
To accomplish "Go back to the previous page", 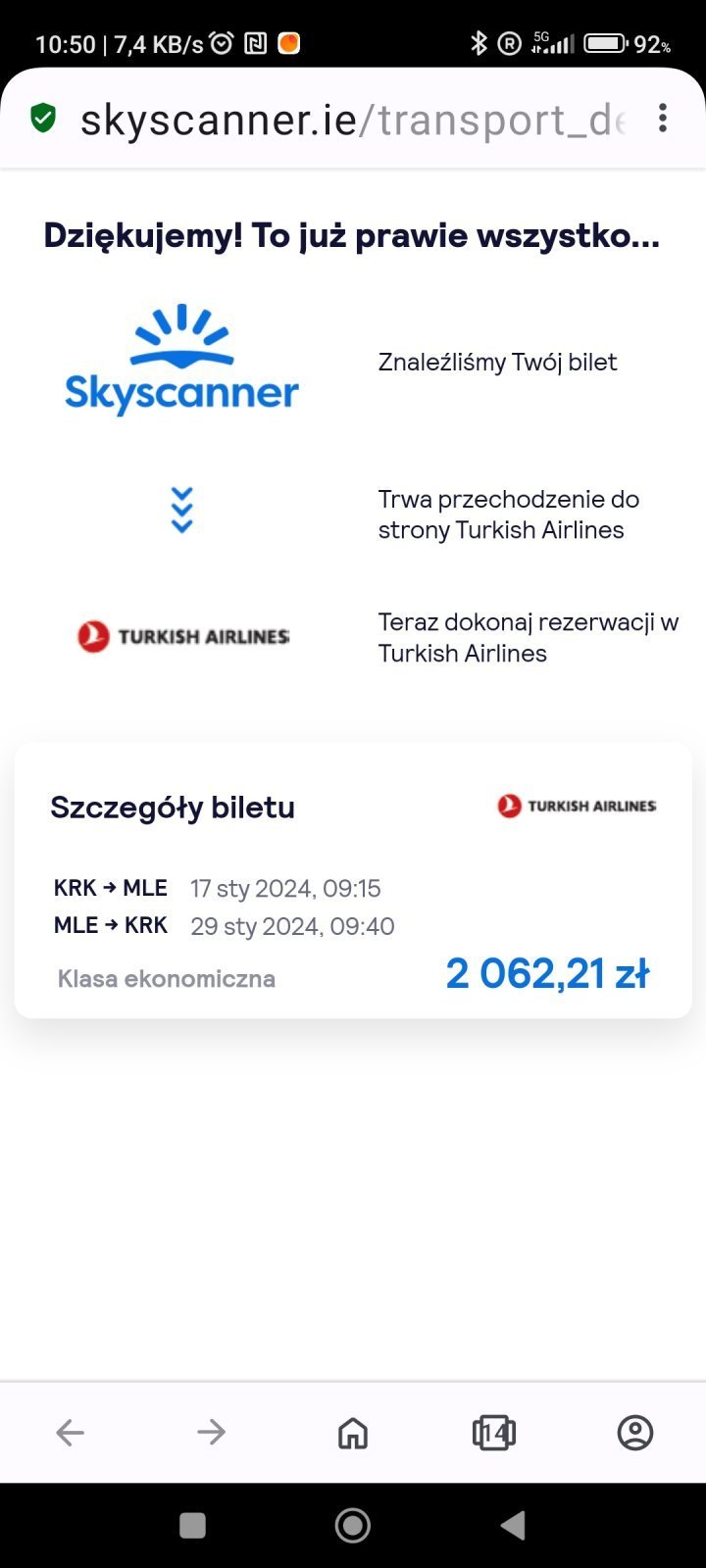I will (70, 1433).
